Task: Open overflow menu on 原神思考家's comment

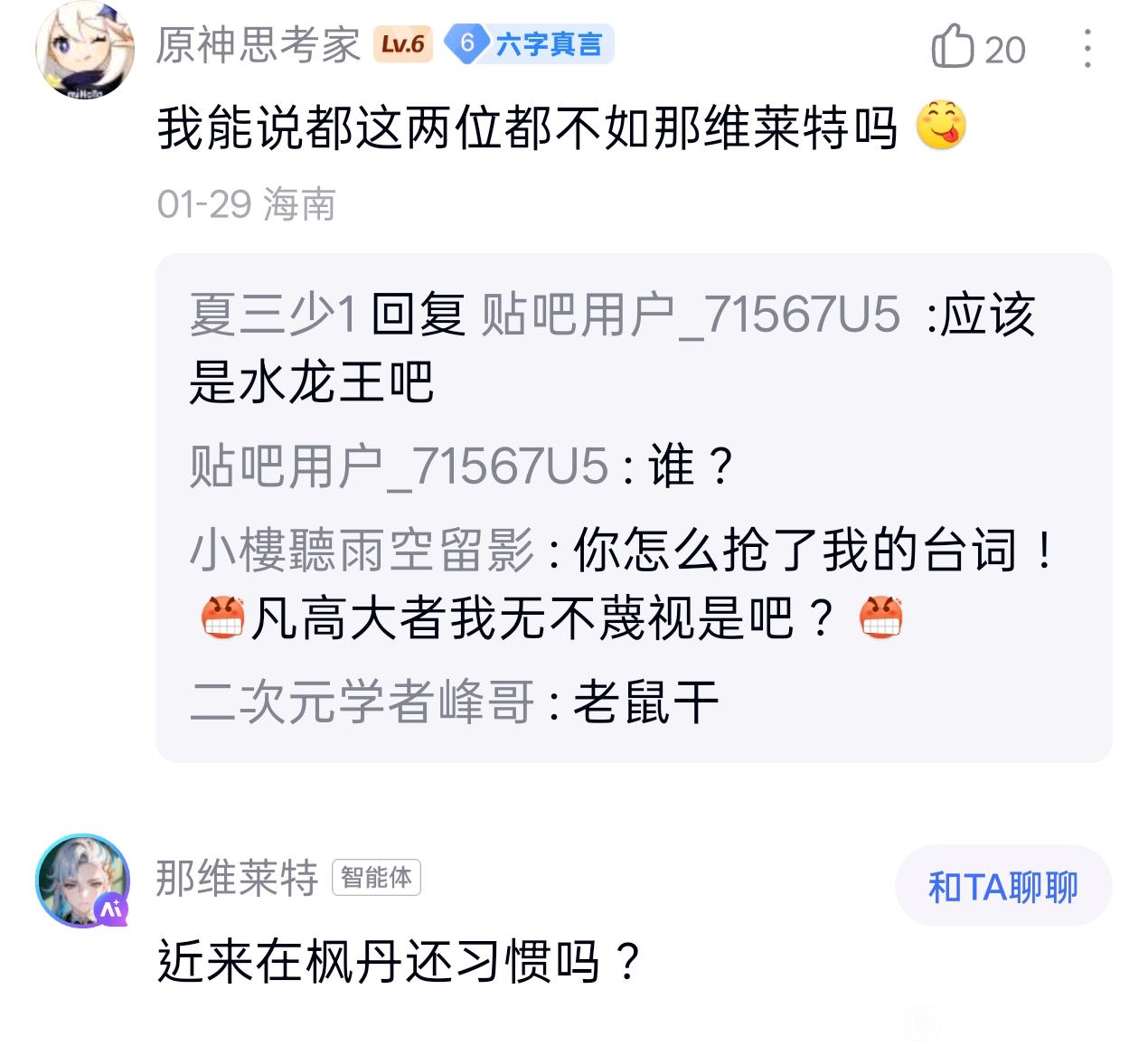Action: pyautogui.click(x=1087, y=48)
